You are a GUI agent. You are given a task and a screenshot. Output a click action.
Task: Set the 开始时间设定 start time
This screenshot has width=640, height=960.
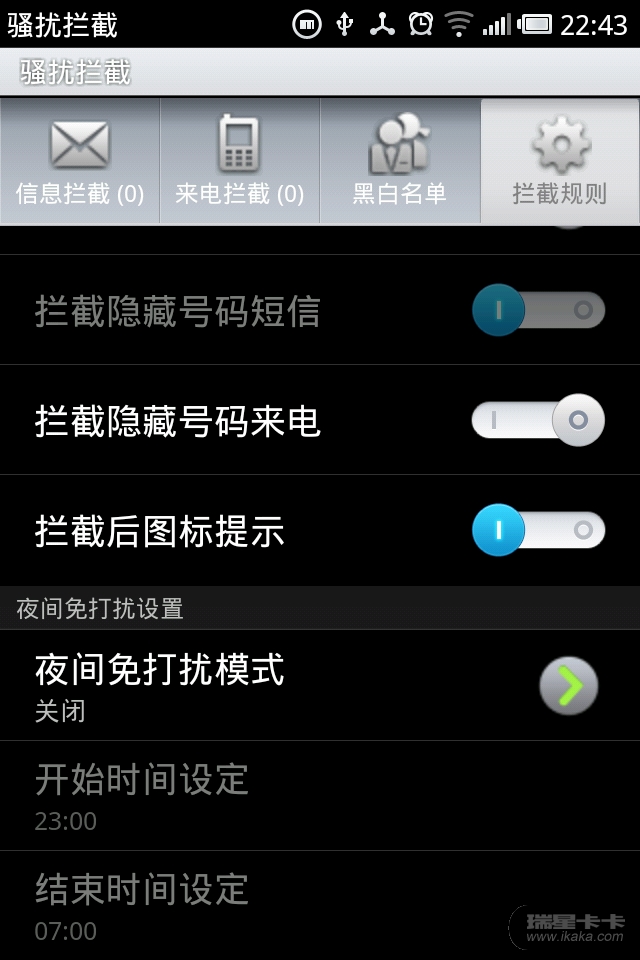tap(320, 796)
